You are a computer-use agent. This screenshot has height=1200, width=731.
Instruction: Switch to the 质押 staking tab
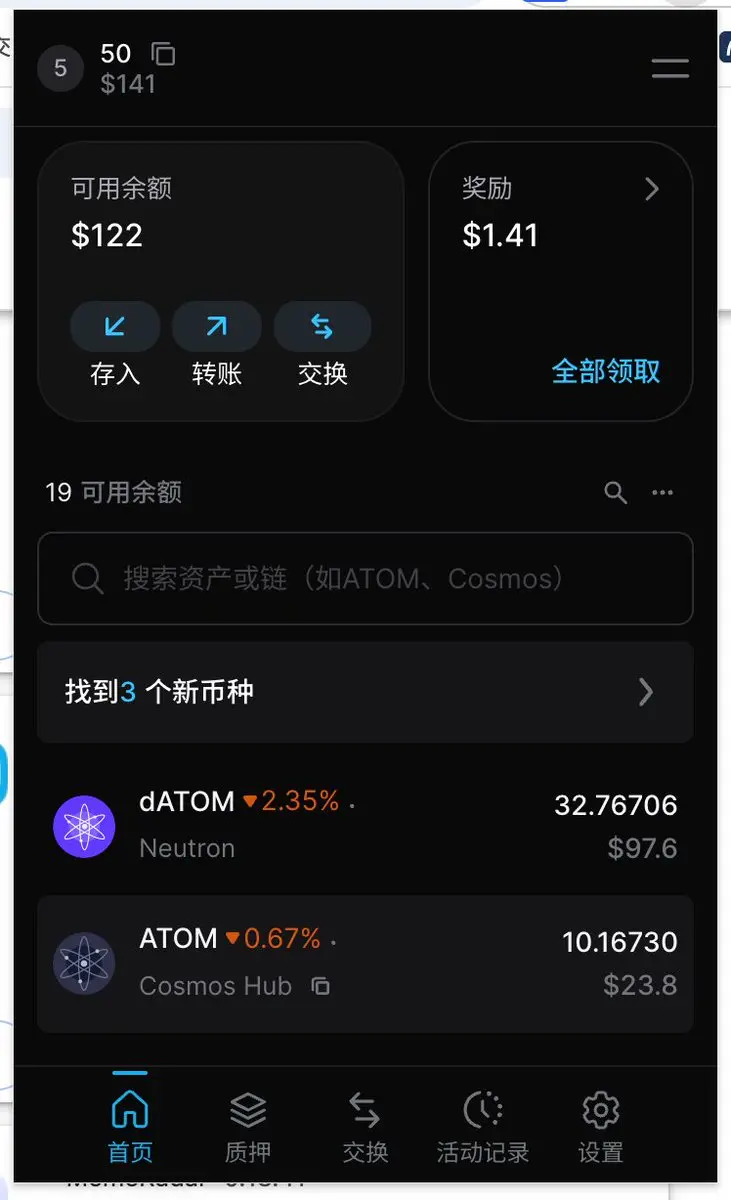click(x=247, y=1126)
